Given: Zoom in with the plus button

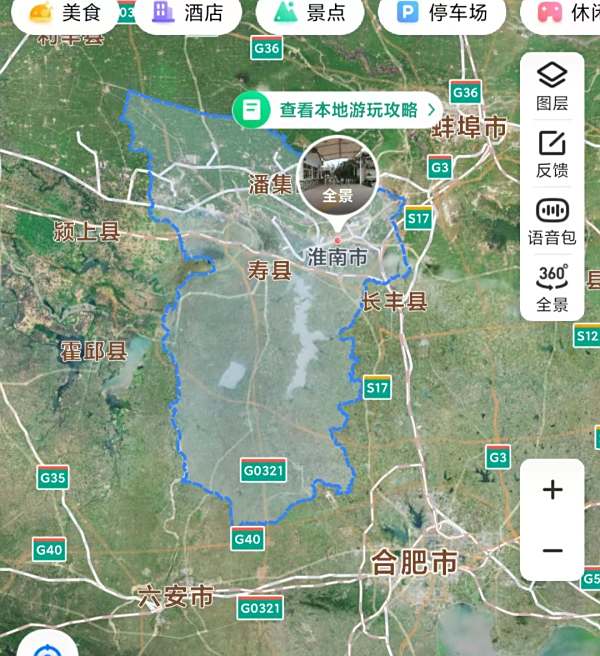Looking at the screenshot, I should point(552,490).
